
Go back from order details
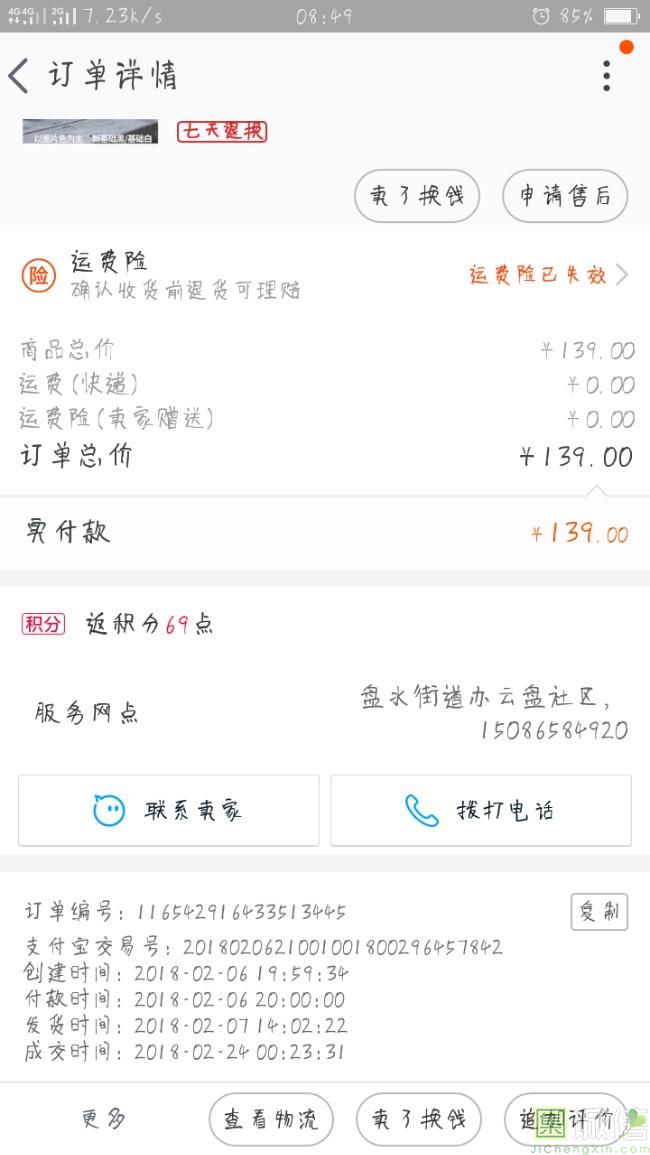click(20, 76)
